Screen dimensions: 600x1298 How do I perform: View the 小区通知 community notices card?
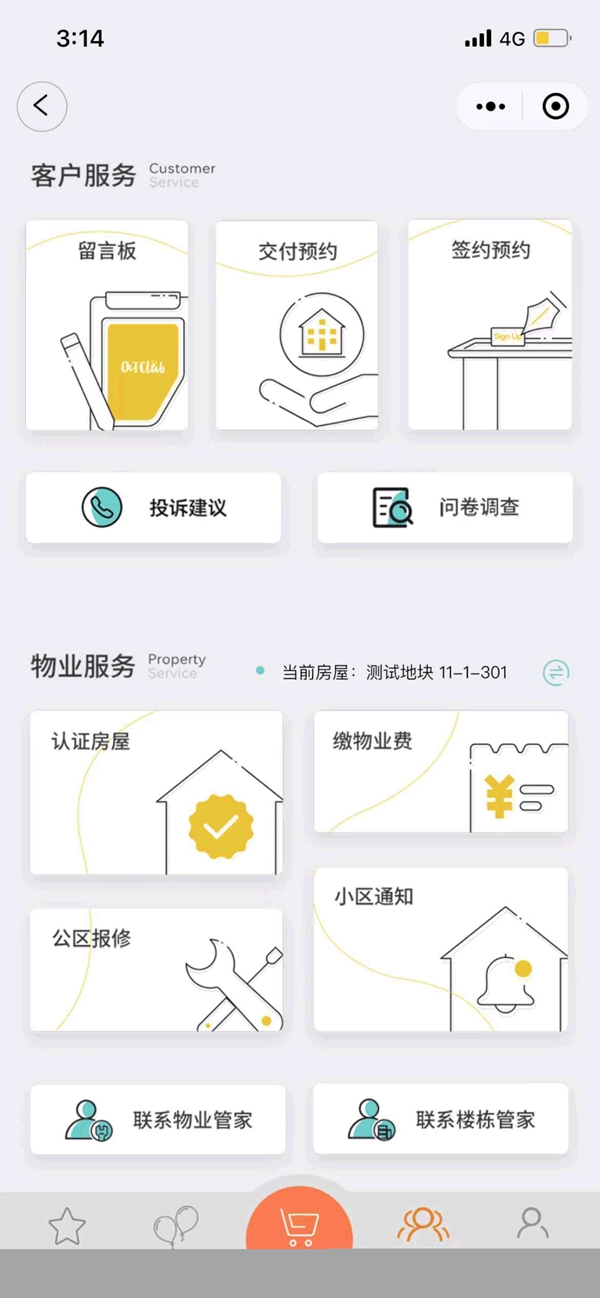point(441,949)
